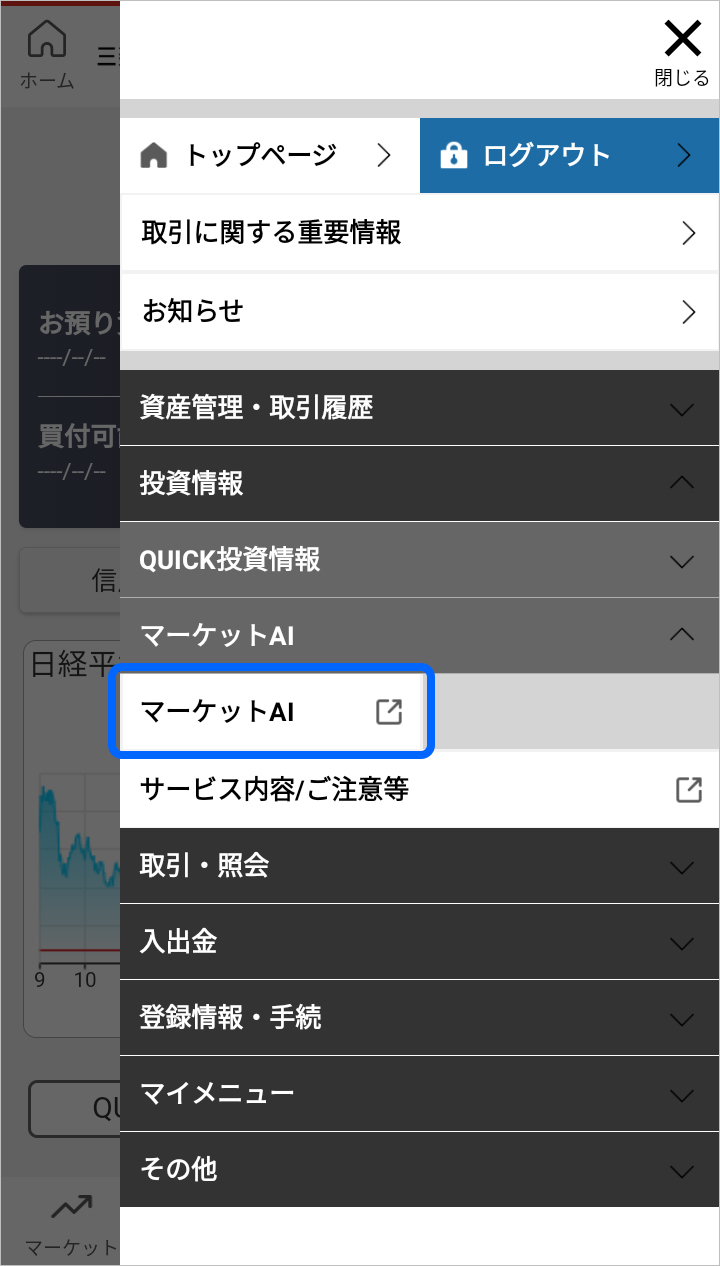
Task: Collapse the 投資情報 section
Action: point(420,484)
